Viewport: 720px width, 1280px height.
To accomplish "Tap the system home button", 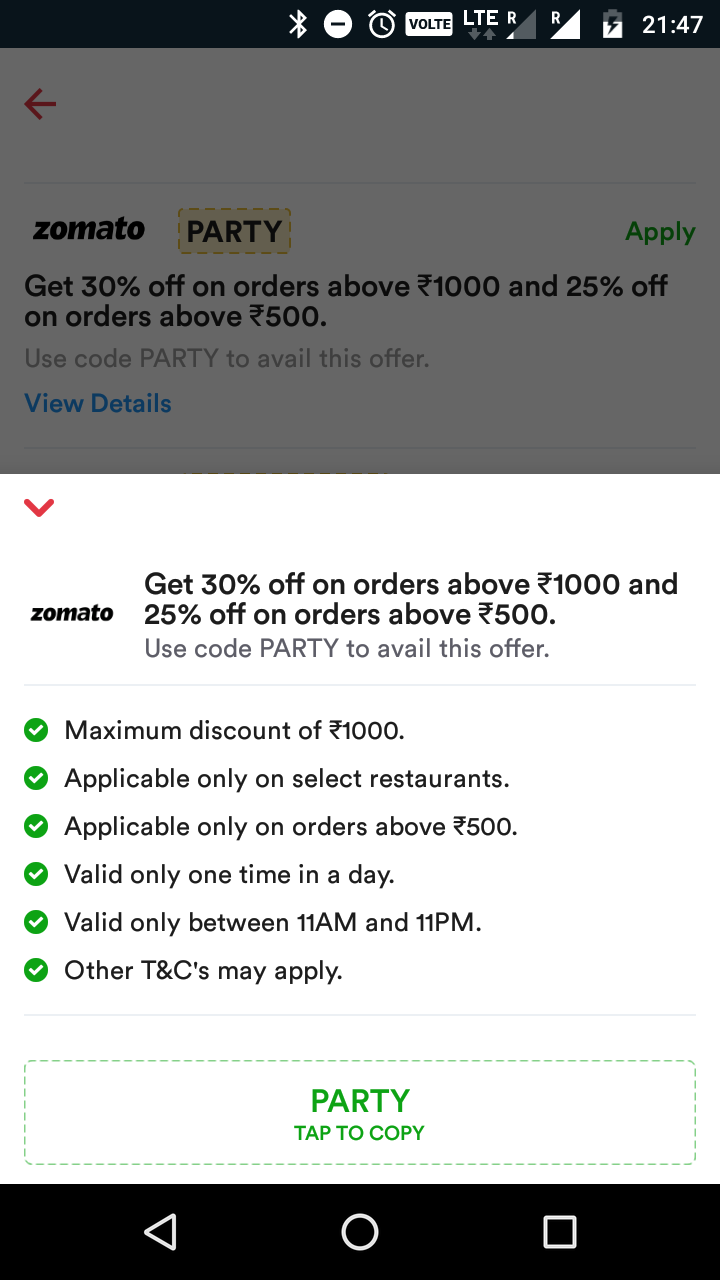I will click(x=360, y=1232).
